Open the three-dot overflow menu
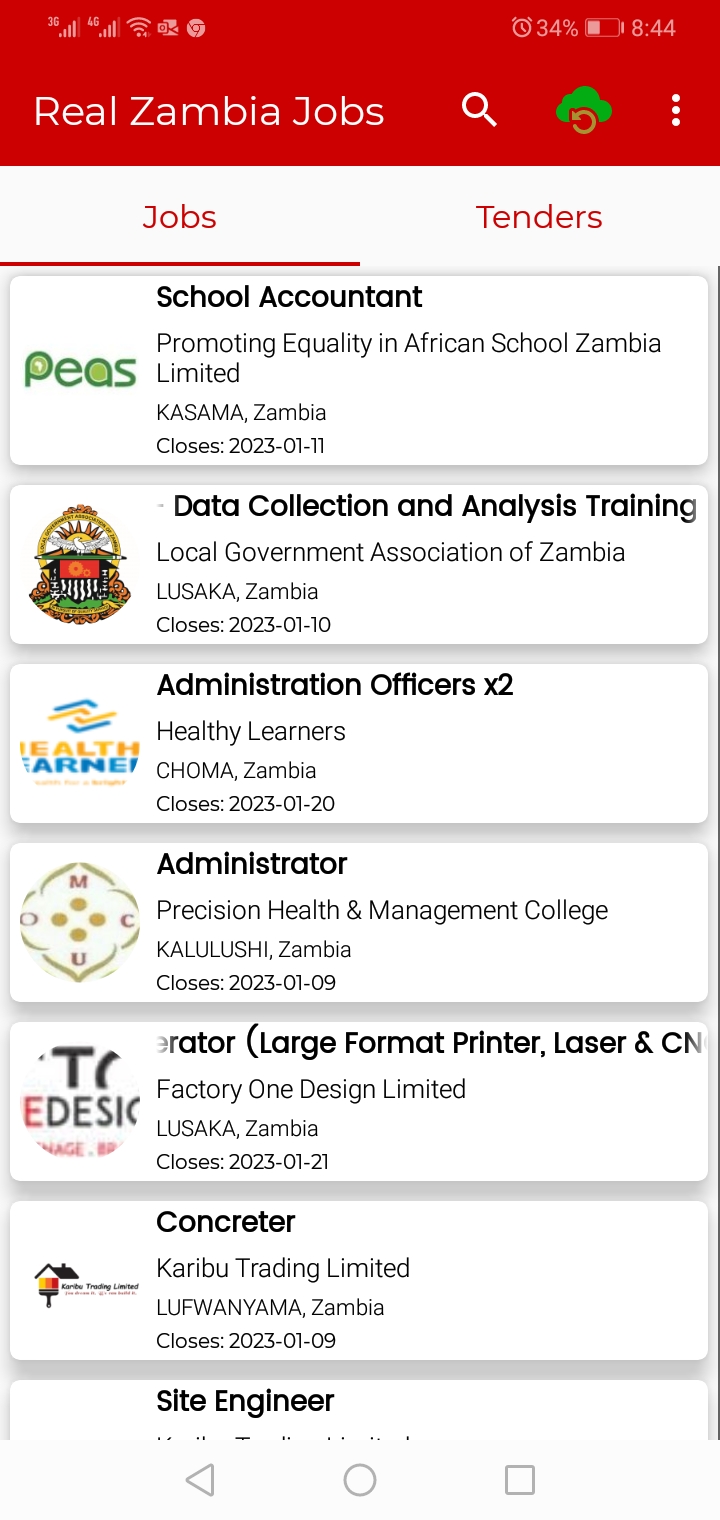 pyautogui.click(x=676, y=110)
